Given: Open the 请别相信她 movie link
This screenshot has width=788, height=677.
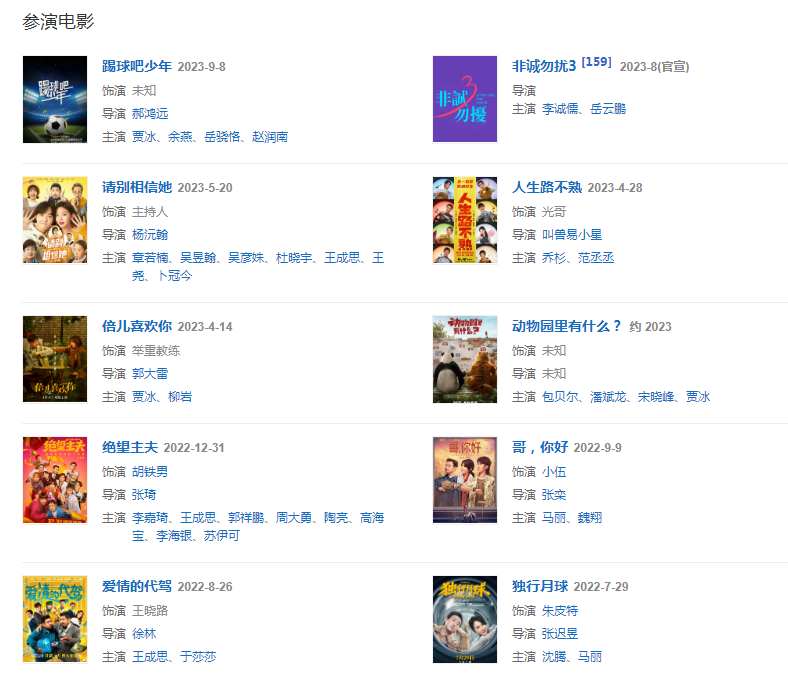Looking at the screenshot, I should (x=137, y=188).
